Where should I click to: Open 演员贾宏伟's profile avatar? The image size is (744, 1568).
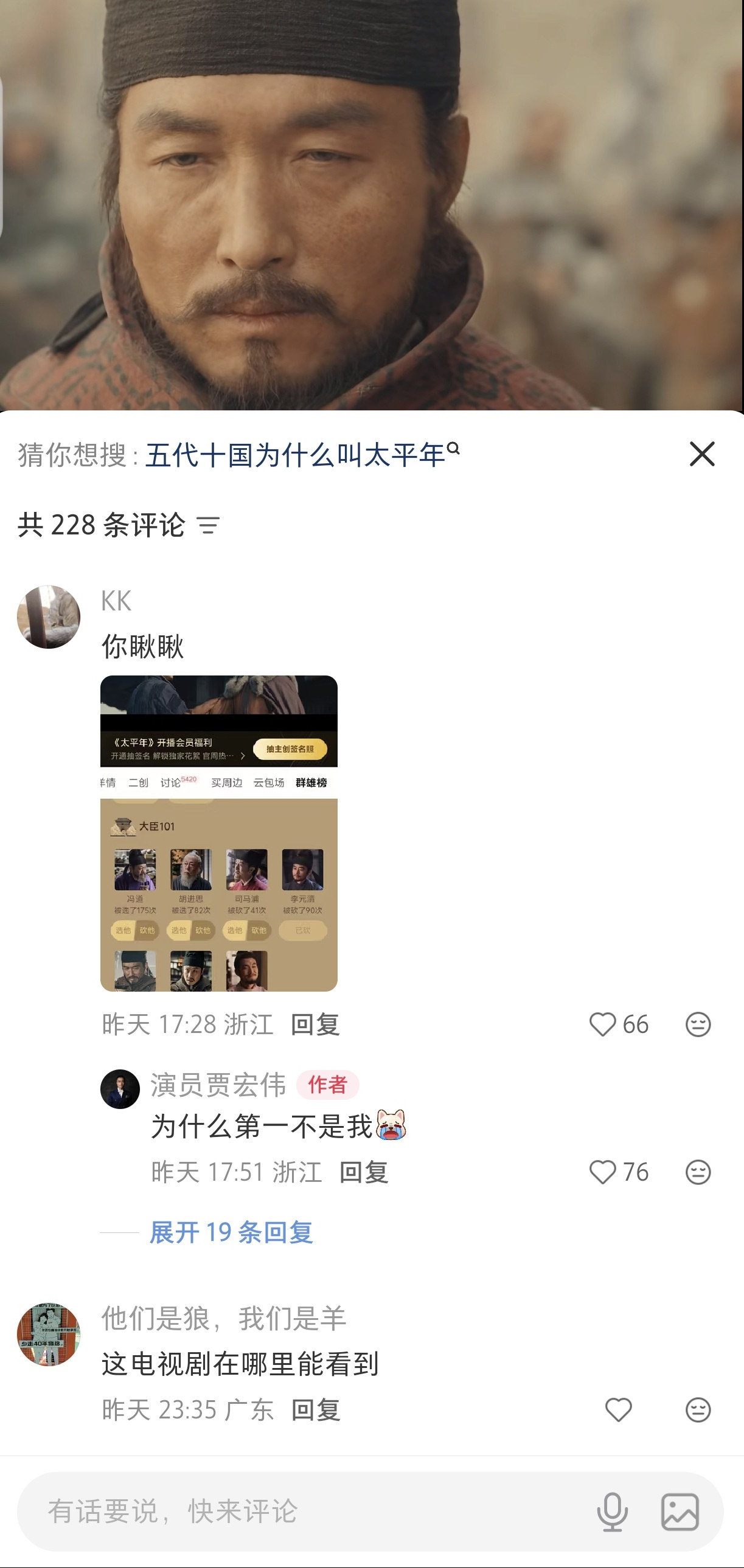[x=120, y=1089]
